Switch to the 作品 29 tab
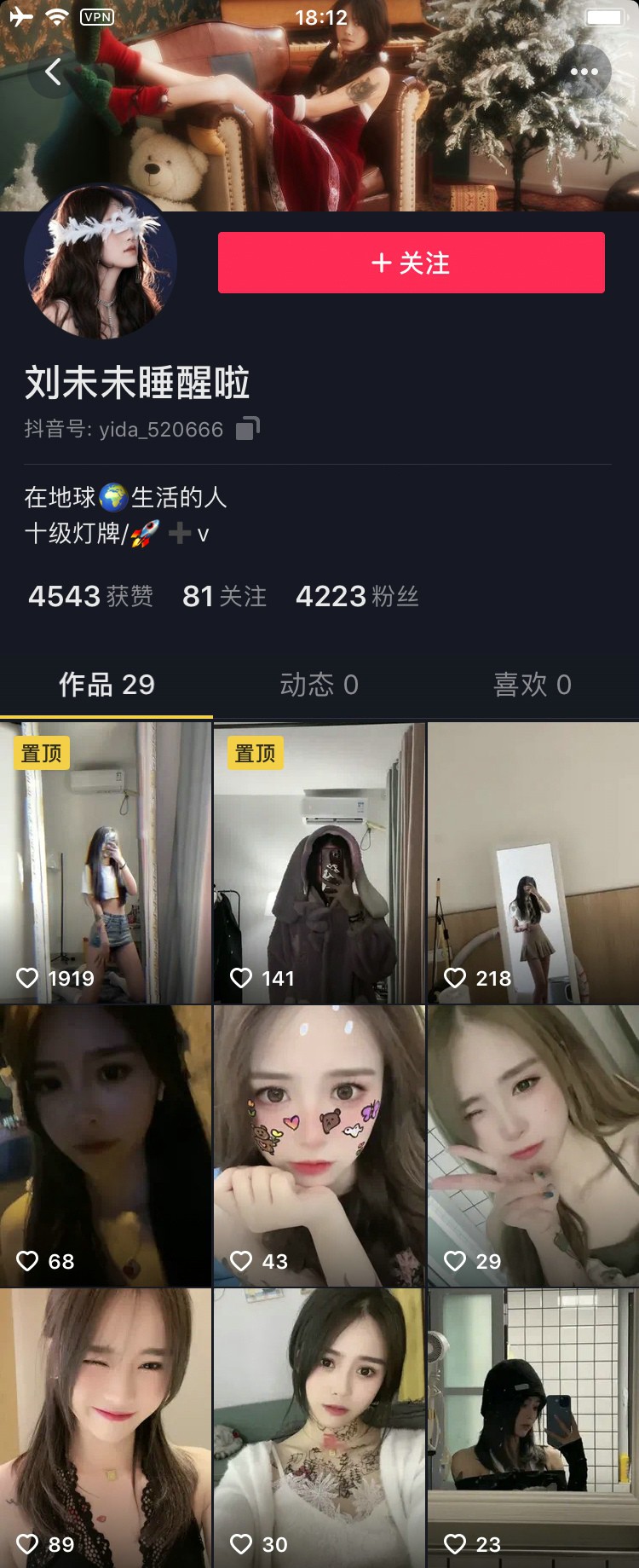This screenshot has height=1568, width=639. tap(106, 684)
